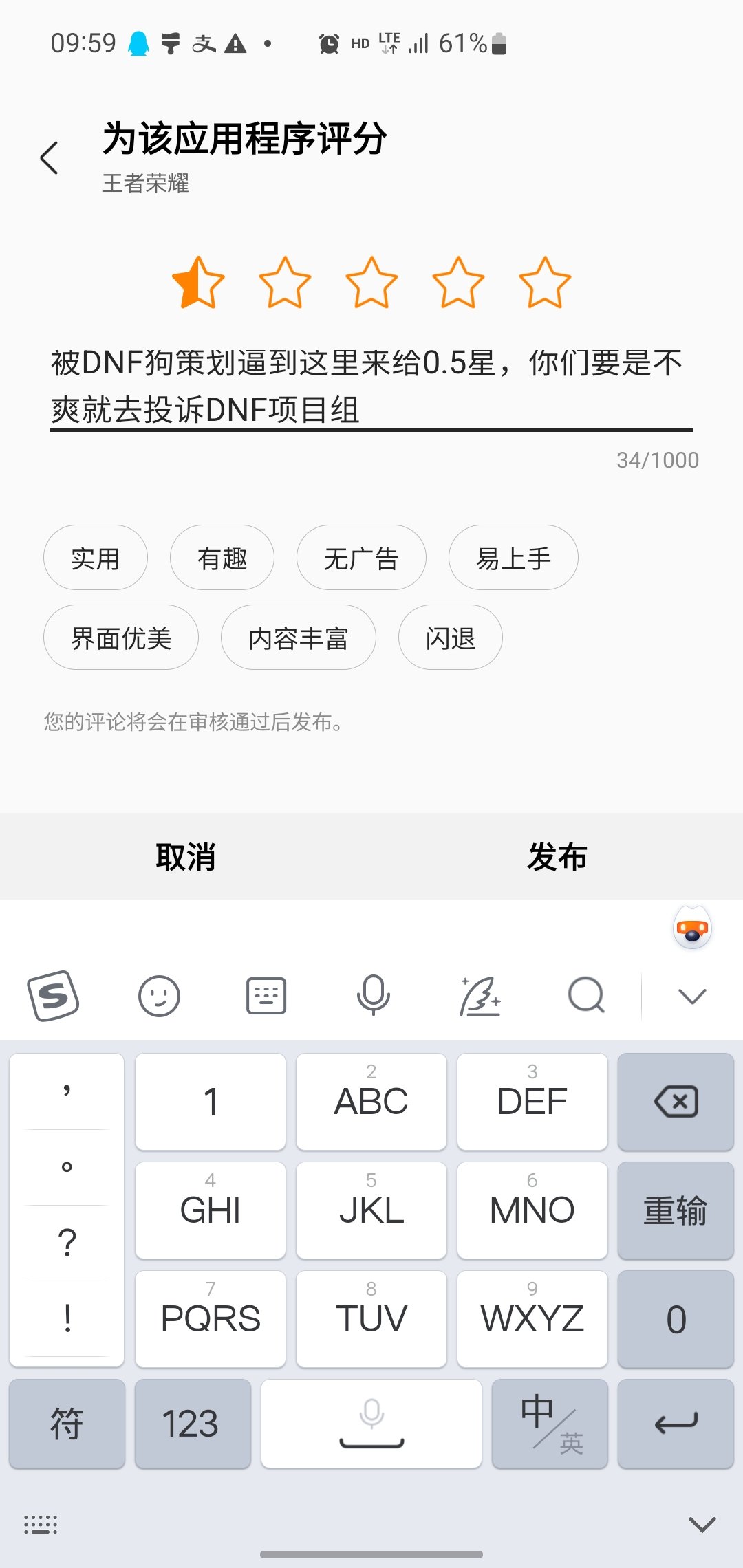Choose the 有趣 tag chip
Screen dimensions: 743x1568
coord(222,558)
